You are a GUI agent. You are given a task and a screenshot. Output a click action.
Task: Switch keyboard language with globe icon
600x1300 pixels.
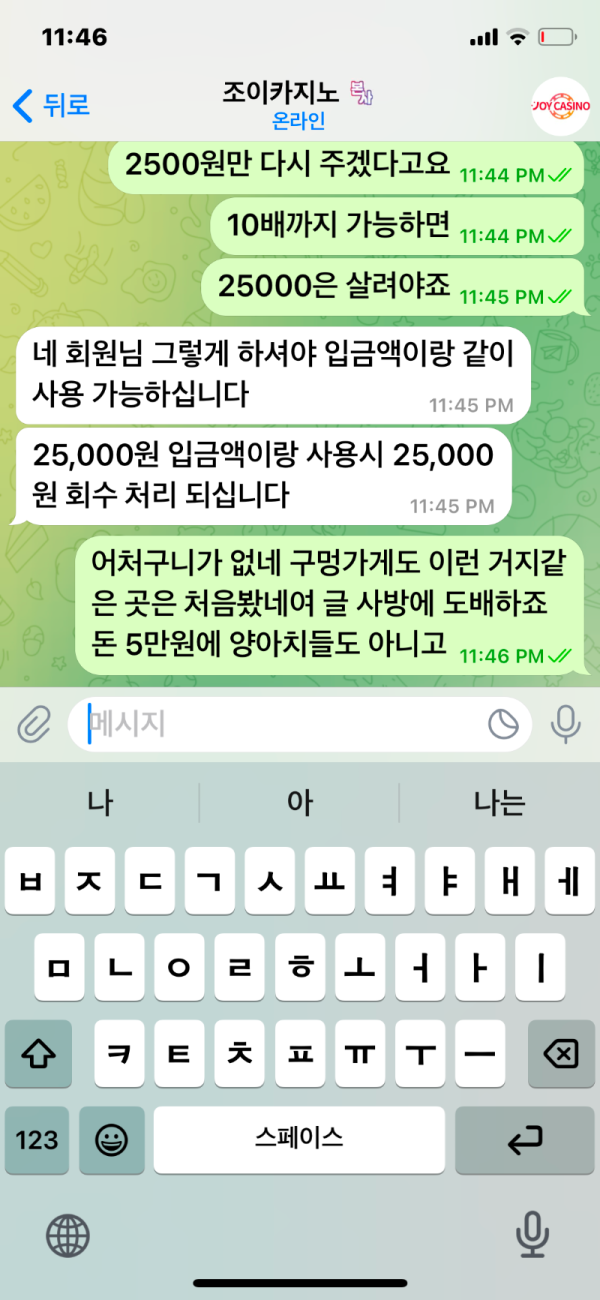click(68, 1236)
